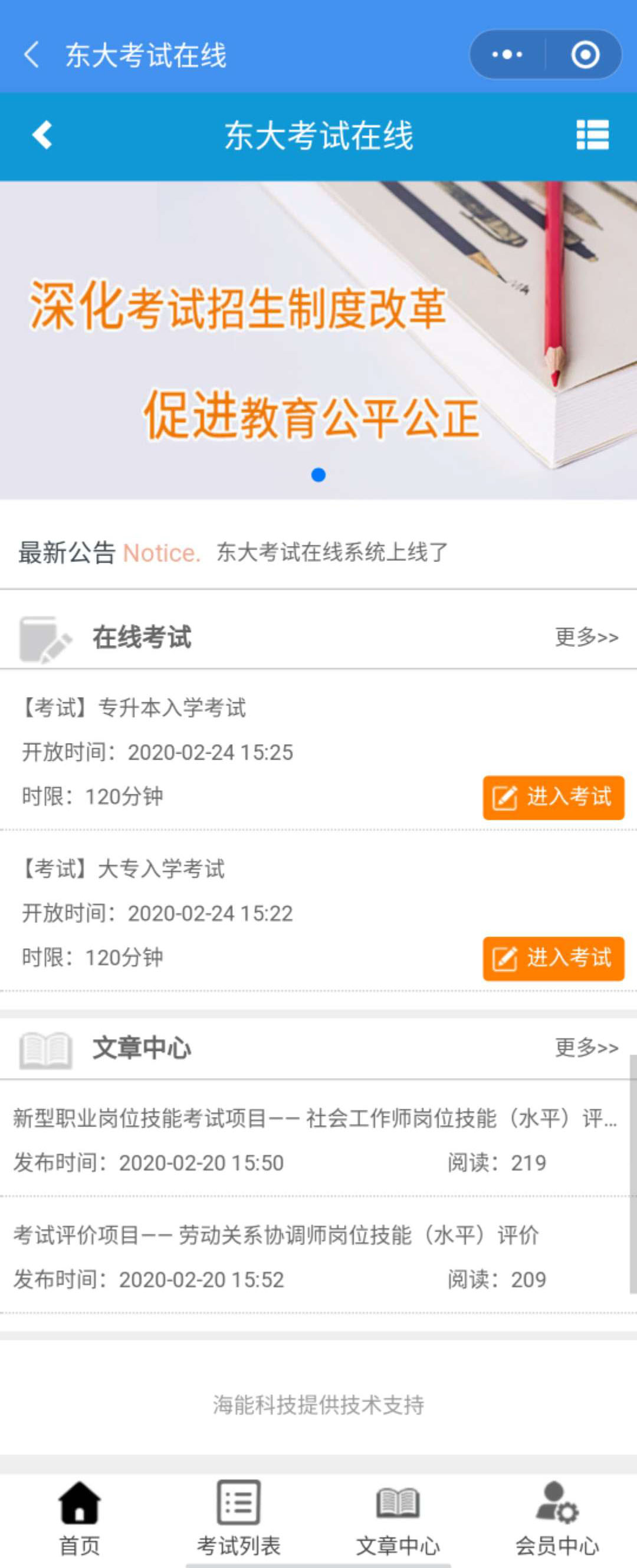Open the exam reform banner
Viewport: 637px width, 1568px height.
[318, 341]
